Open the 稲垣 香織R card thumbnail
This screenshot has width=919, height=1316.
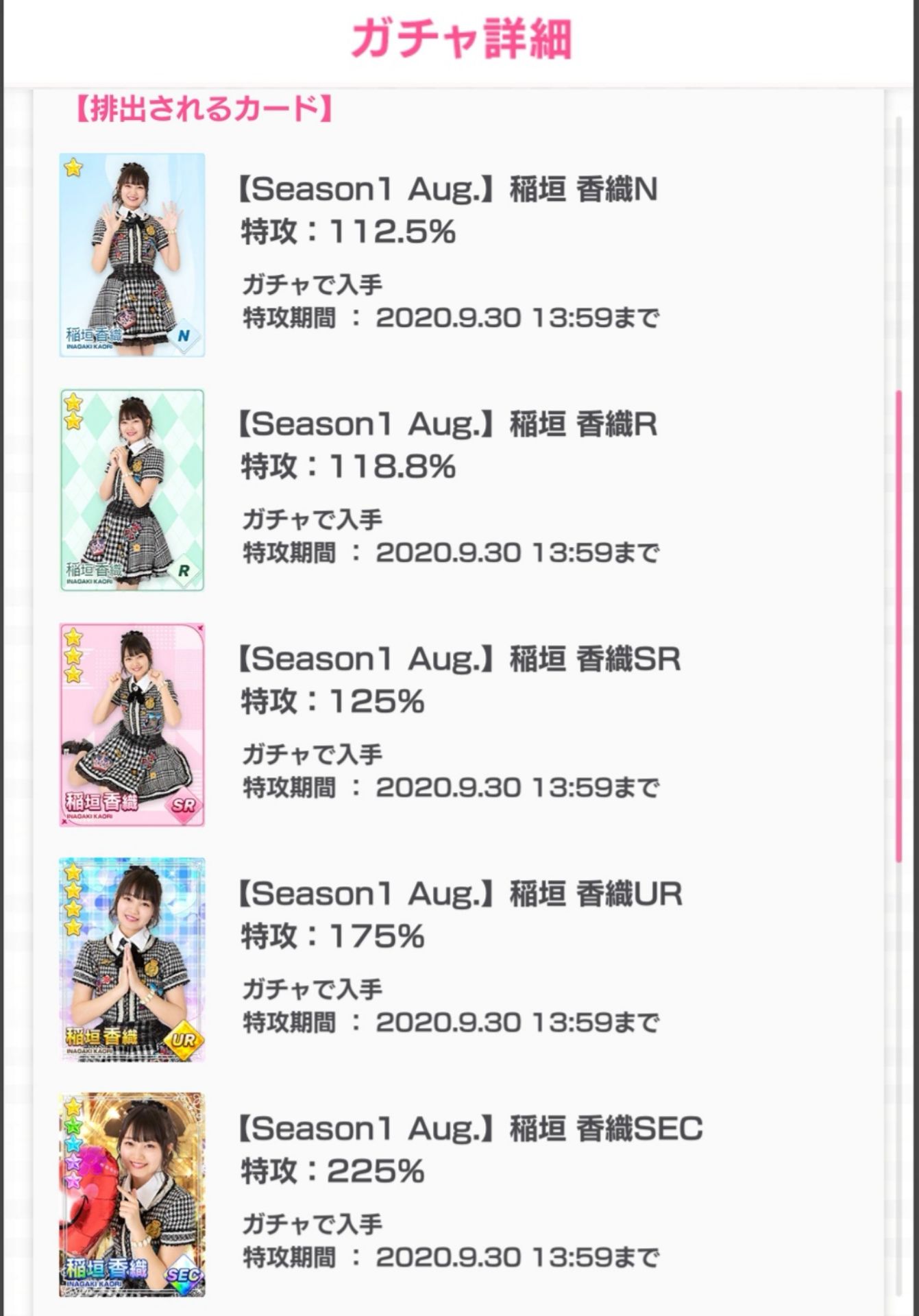132,490
